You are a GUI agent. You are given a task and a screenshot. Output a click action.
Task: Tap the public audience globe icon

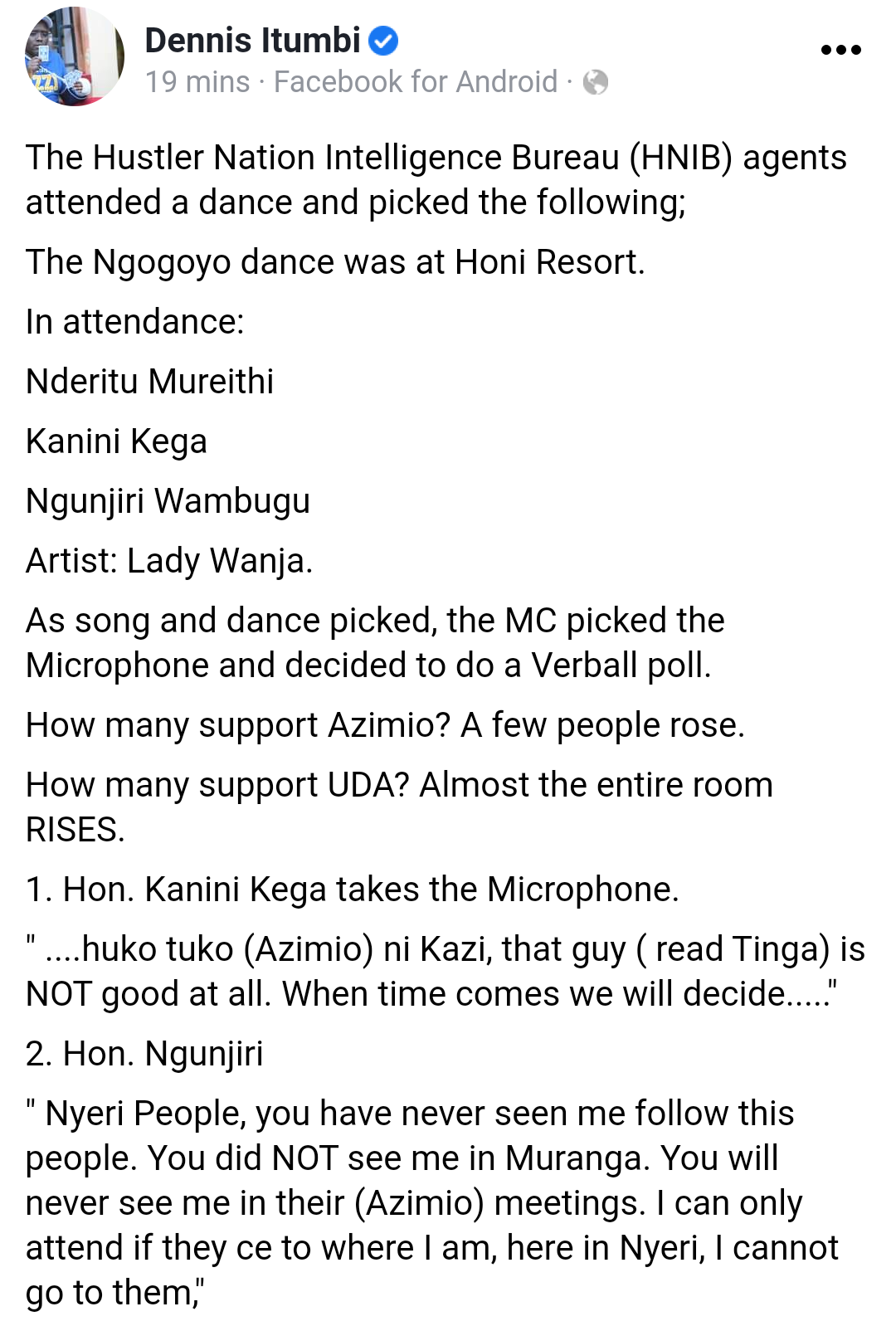(x=595, y=82)
